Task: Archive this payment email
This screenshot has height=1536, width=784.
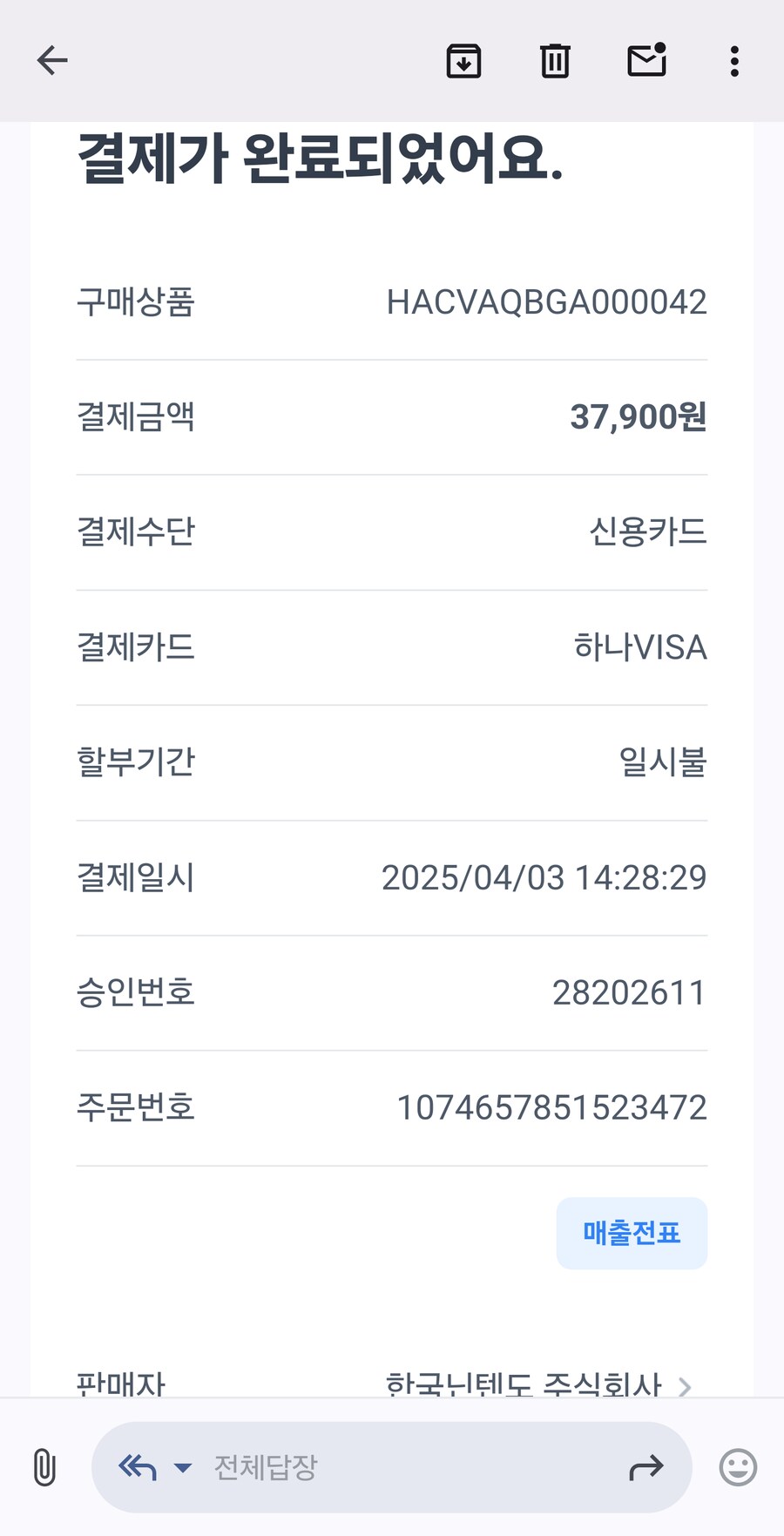Action: coord(463,61)
